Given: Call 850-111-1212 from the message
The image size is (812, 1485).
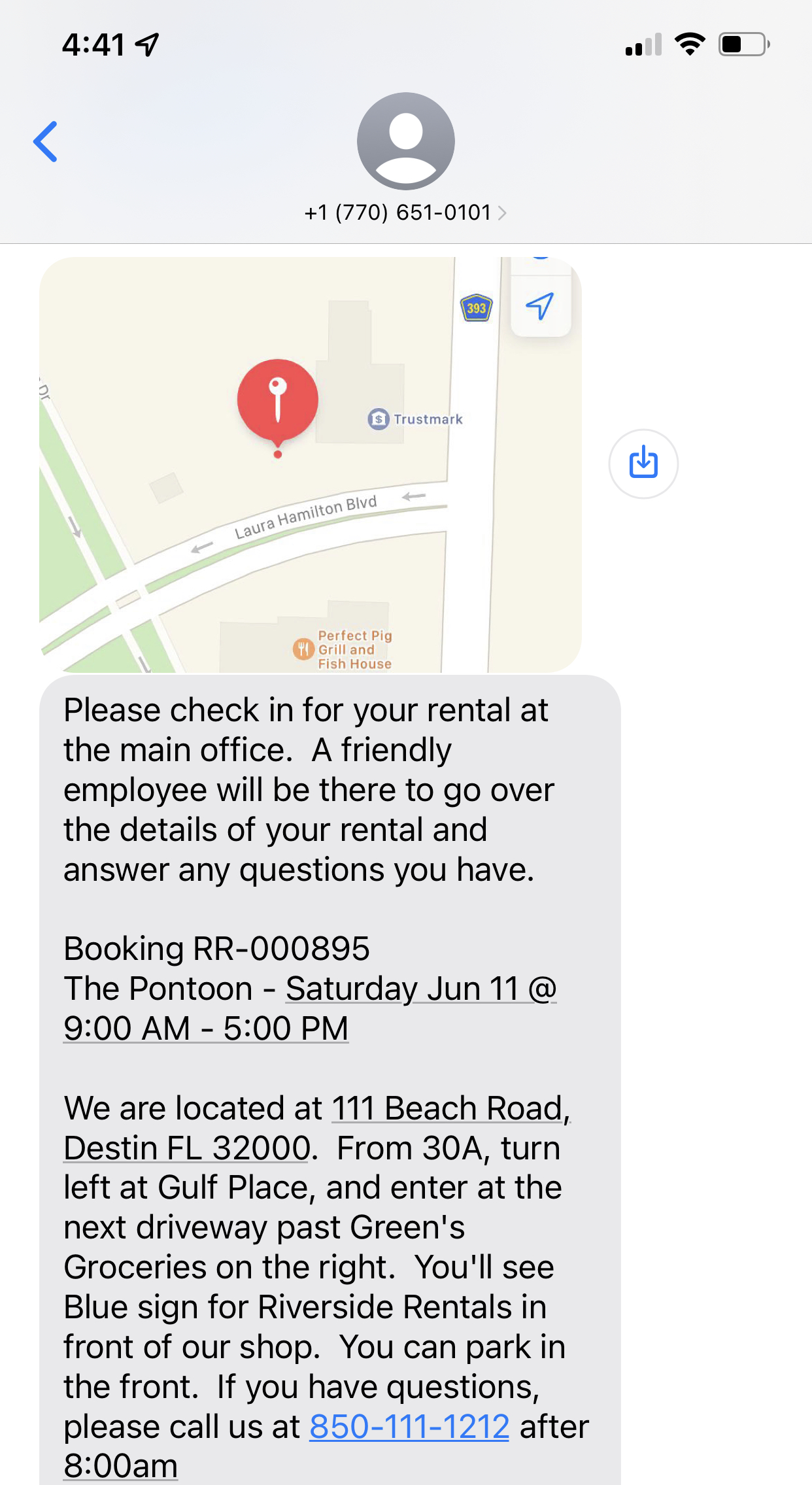Looking at the screenshot, I should point(409,1426).
